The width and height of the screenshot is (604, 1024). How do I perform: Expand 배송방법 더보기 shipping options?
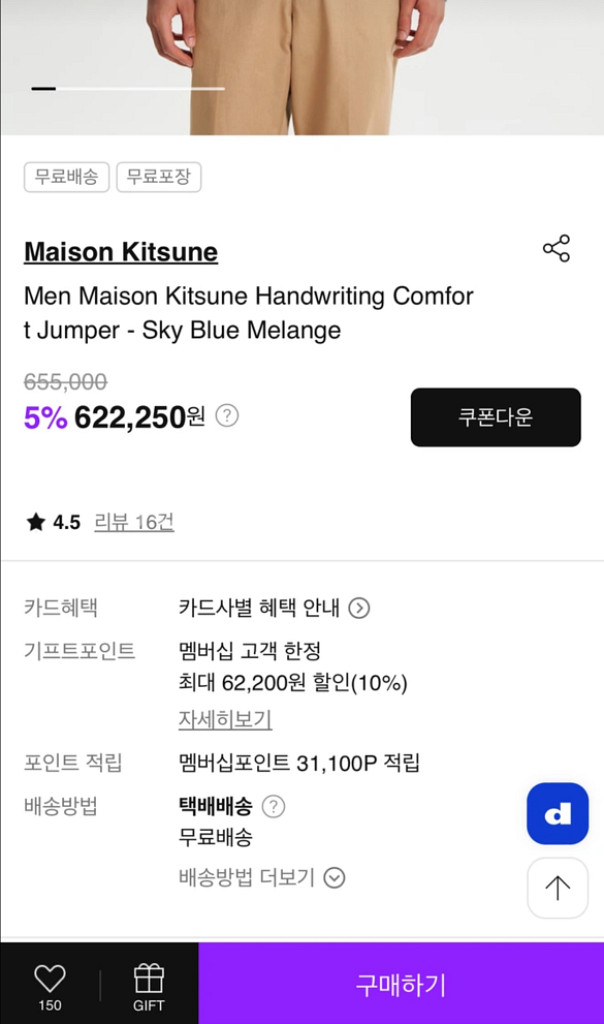tap(261, 878)
